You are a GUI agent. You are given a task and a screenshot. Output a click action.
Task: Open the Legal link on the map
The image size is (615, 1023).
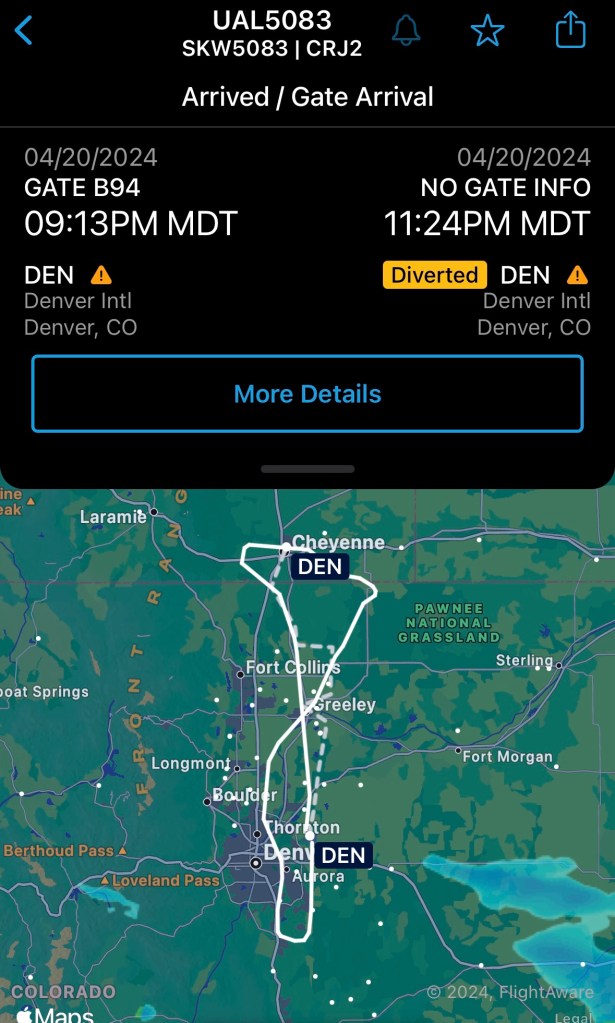point(596,1016)
